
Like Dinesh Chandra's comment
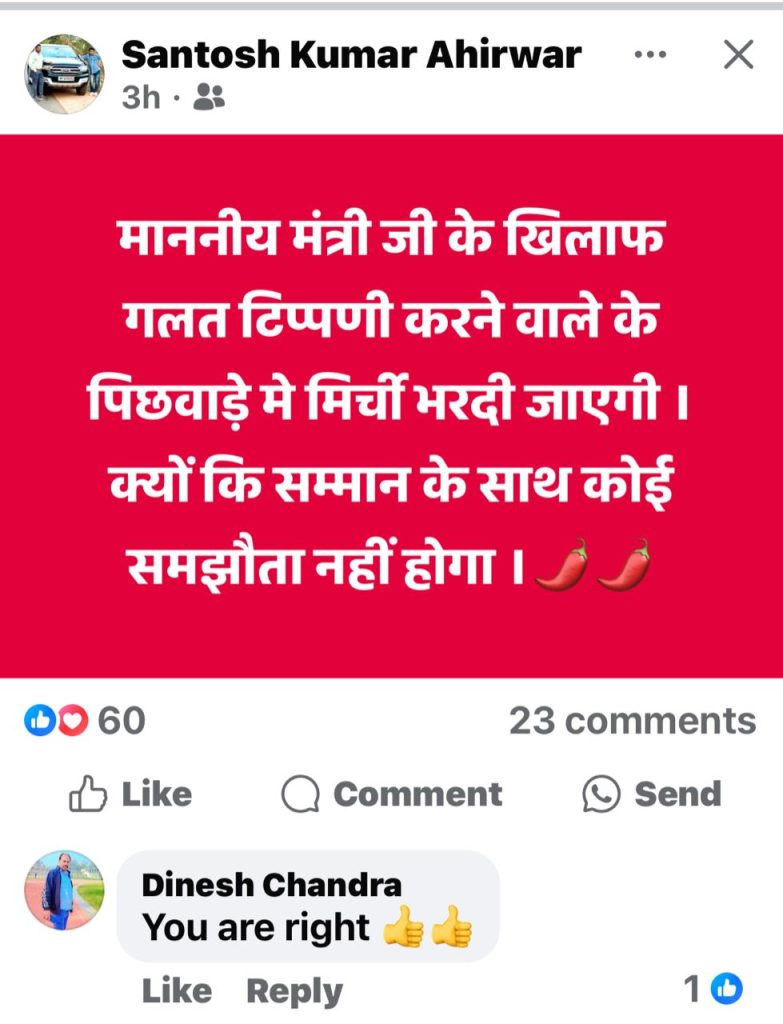(177, 991)
